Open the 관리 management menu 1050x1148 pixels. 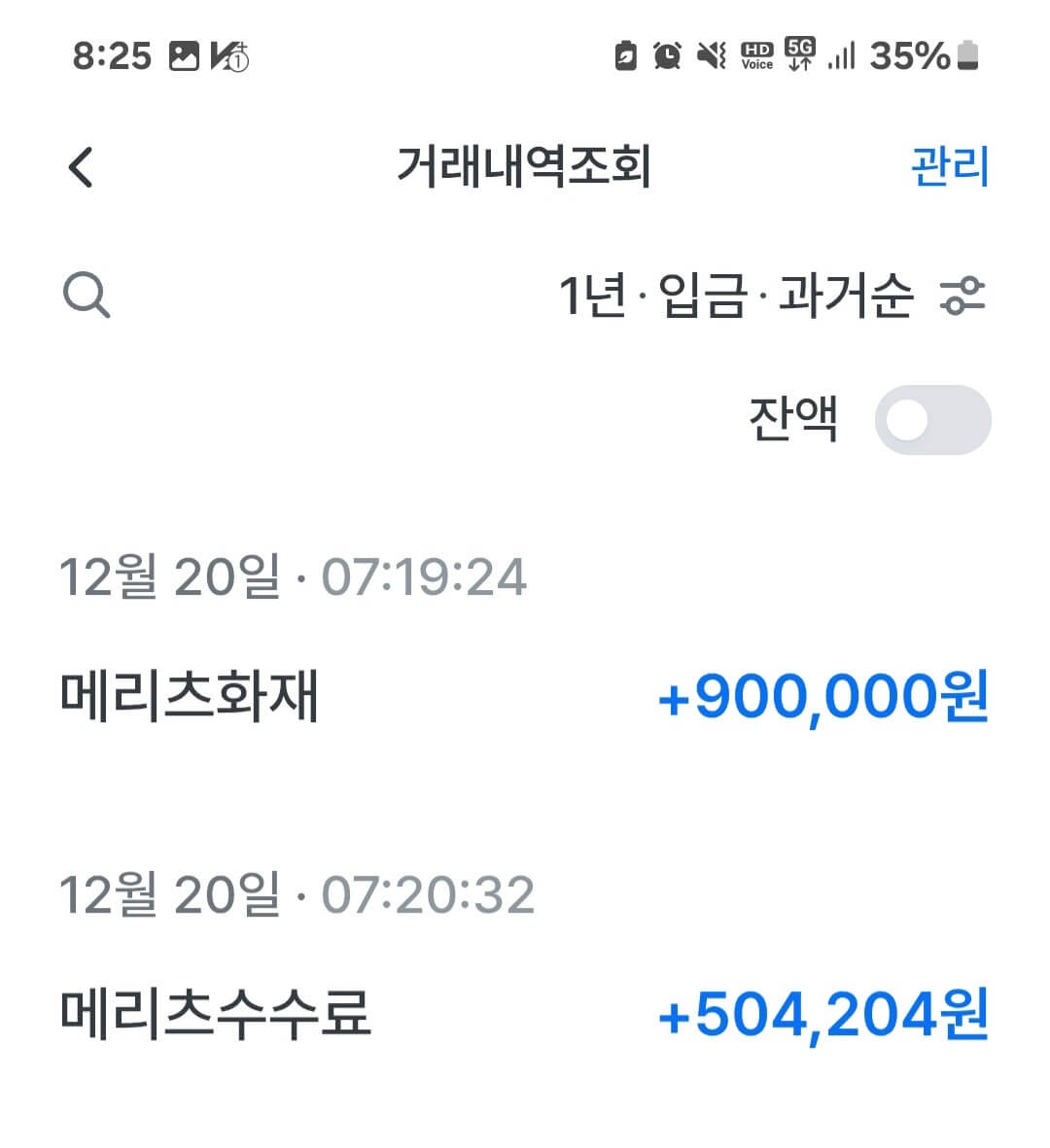click(x=948, y=165)
